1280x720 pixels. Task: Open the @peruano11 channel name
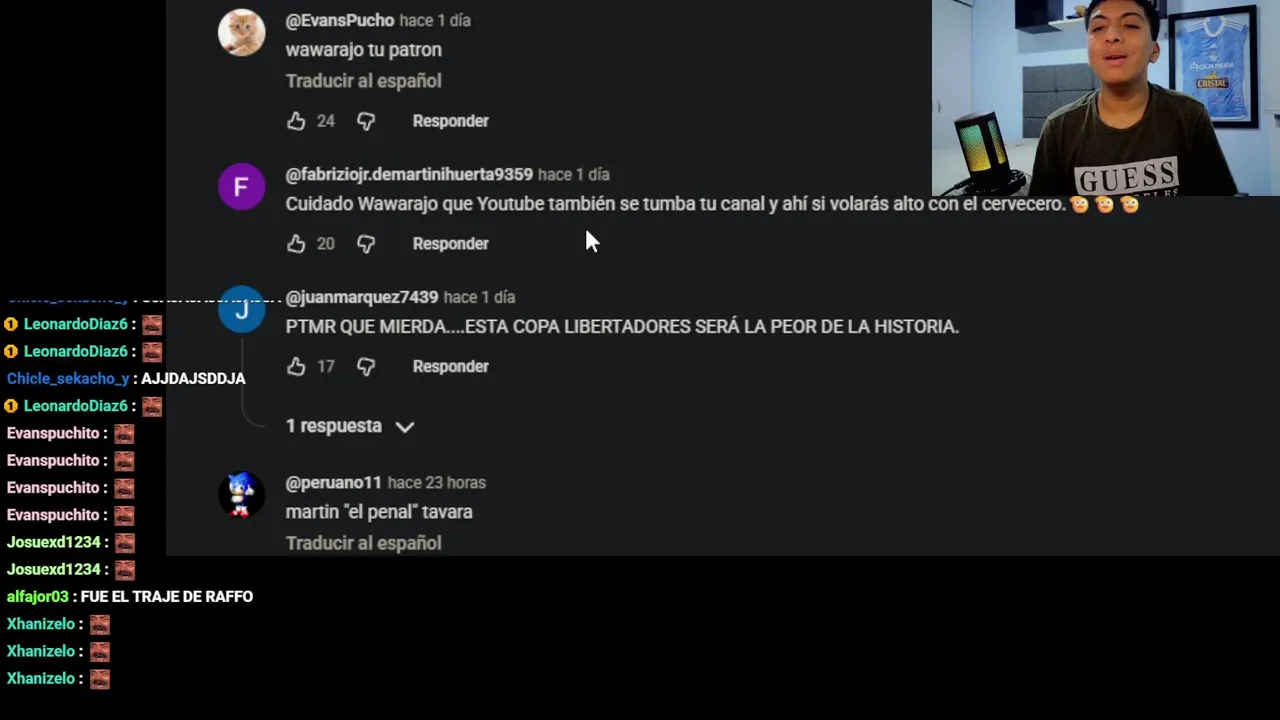[334, 482]
